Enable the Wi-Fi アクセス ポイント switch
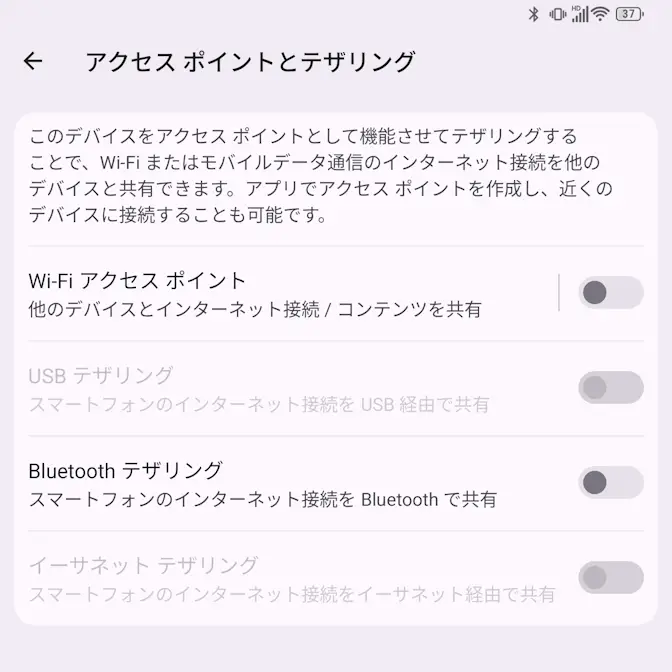672x672 pixels. coord(610,293)
